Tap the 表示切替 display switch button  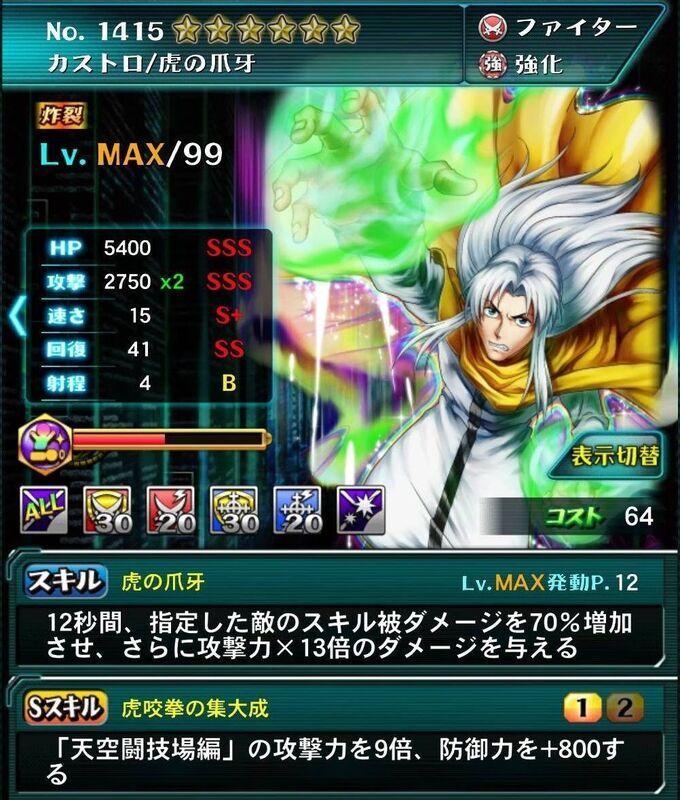(615, 456)
